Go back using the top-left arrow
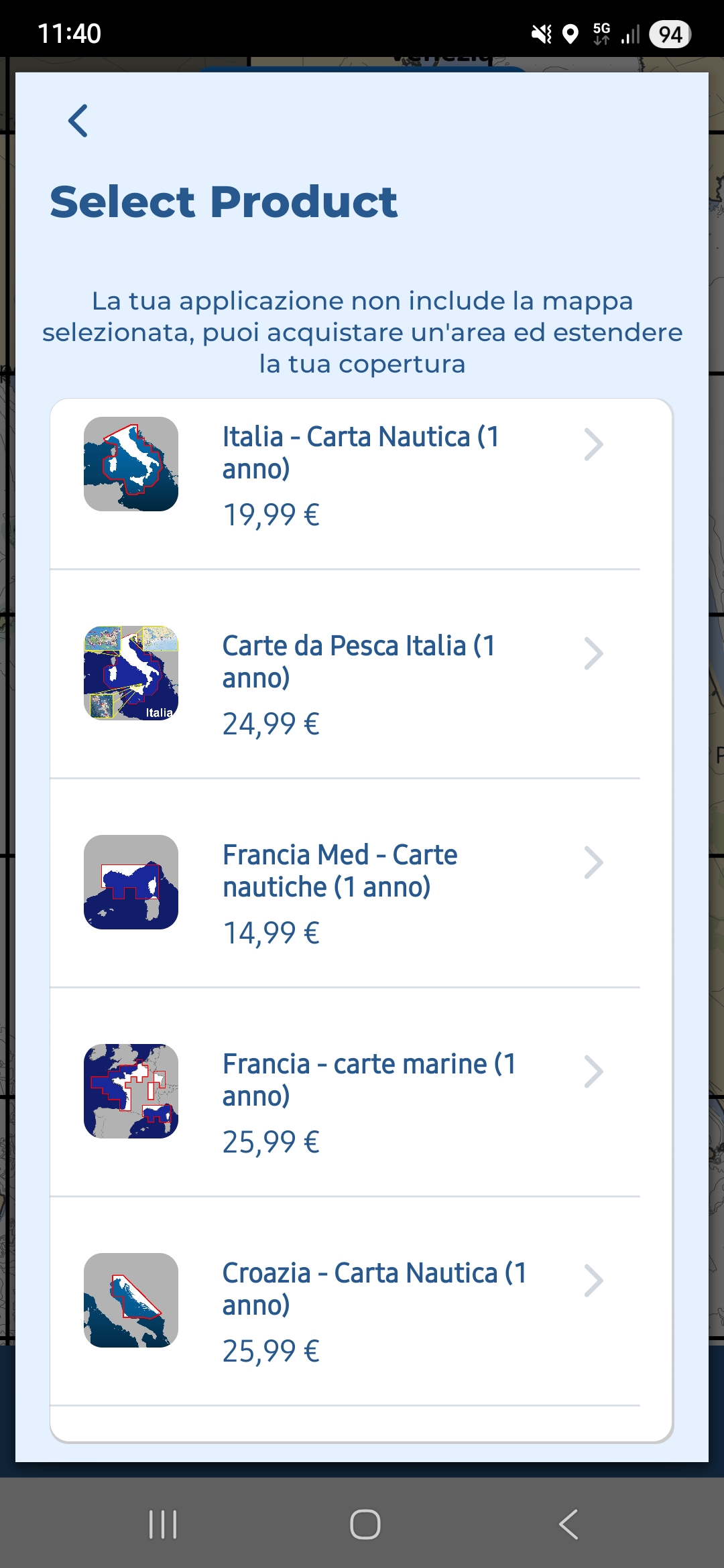Screen dimensions: 724x1568 [x=78, y=121]
